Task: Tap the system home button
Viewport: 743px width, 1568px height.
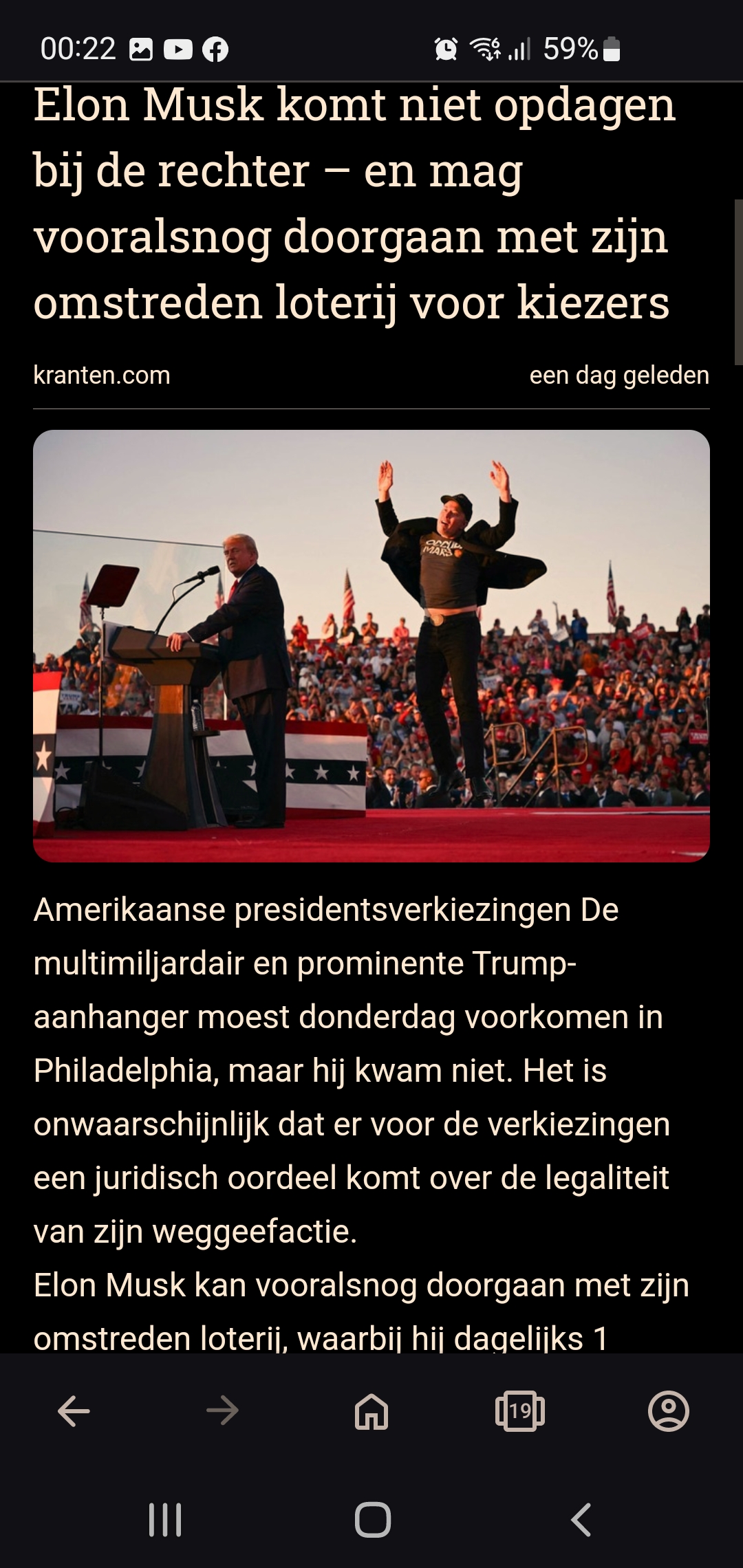Action: point(373,1520)
